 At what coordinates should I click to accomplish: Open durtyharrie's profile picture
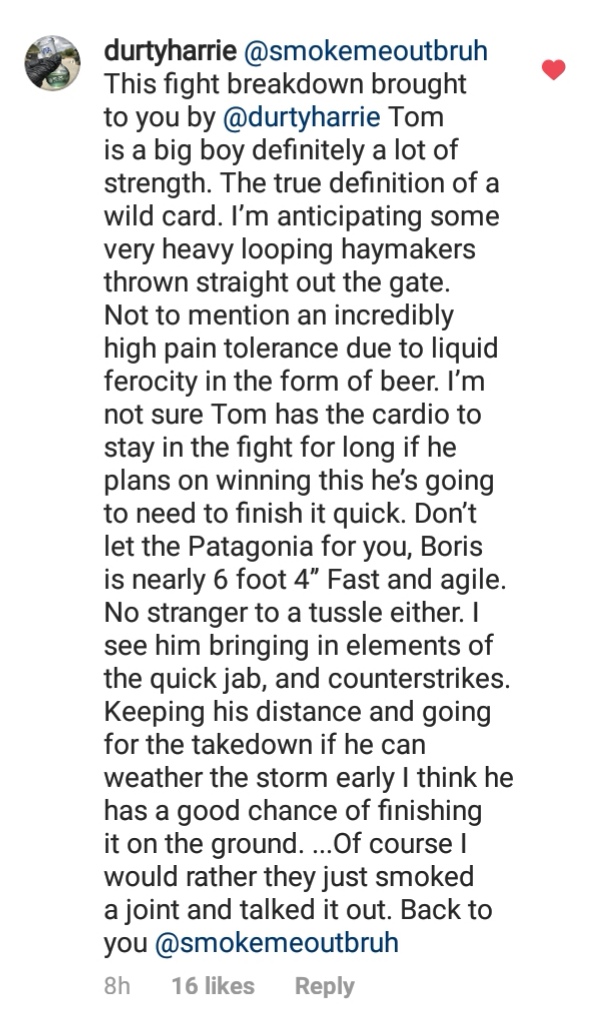(x=52, y=63)
